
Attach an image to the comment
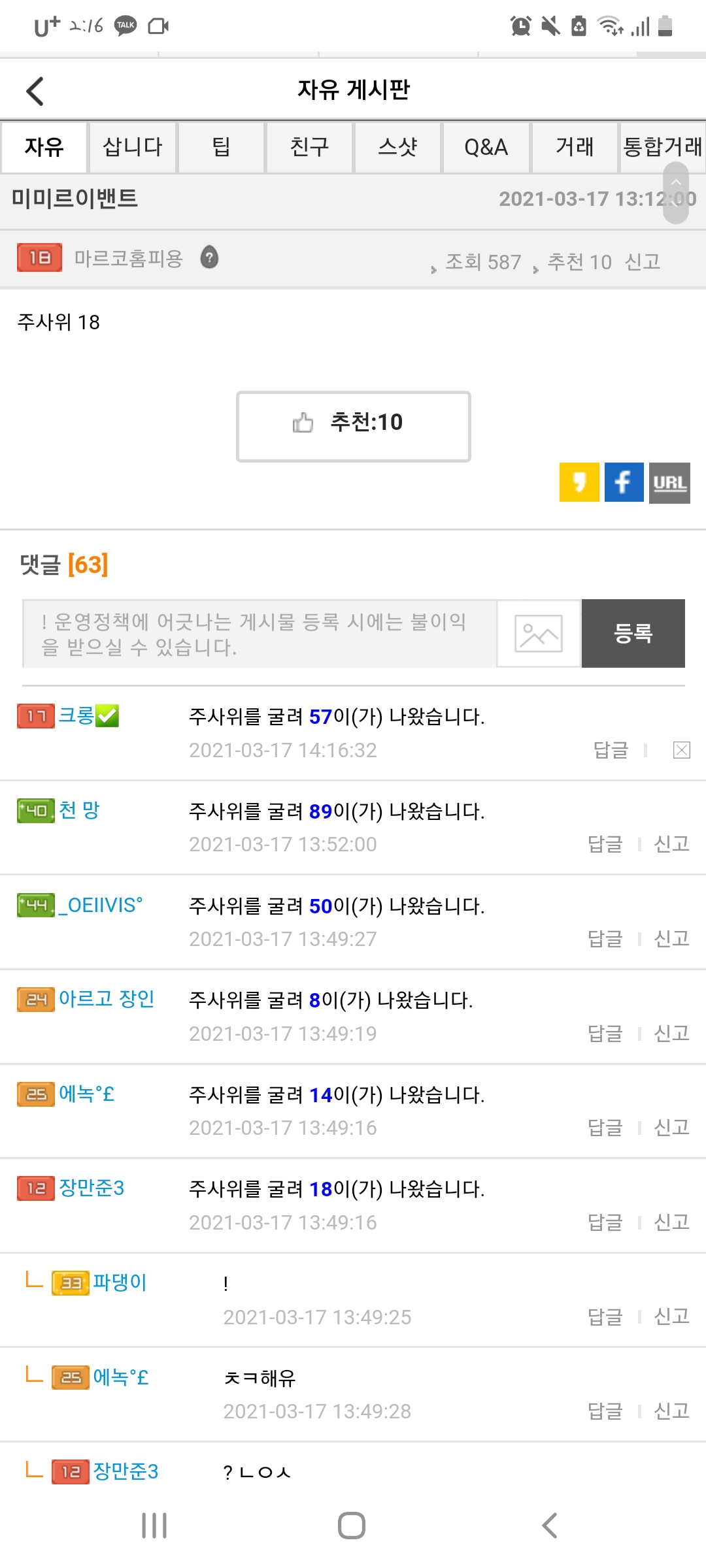539,634
